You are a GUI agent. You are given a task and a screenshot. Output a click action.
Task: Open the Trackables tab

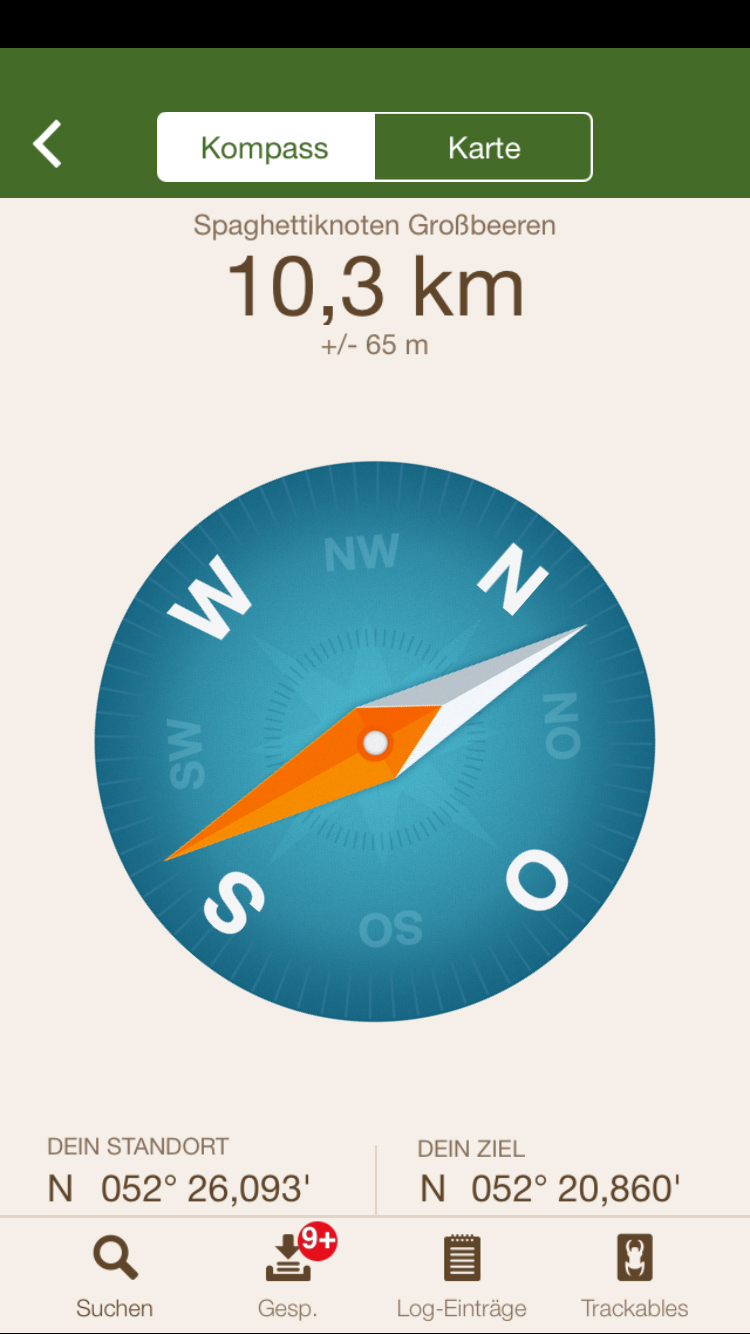click(635, 1274)
